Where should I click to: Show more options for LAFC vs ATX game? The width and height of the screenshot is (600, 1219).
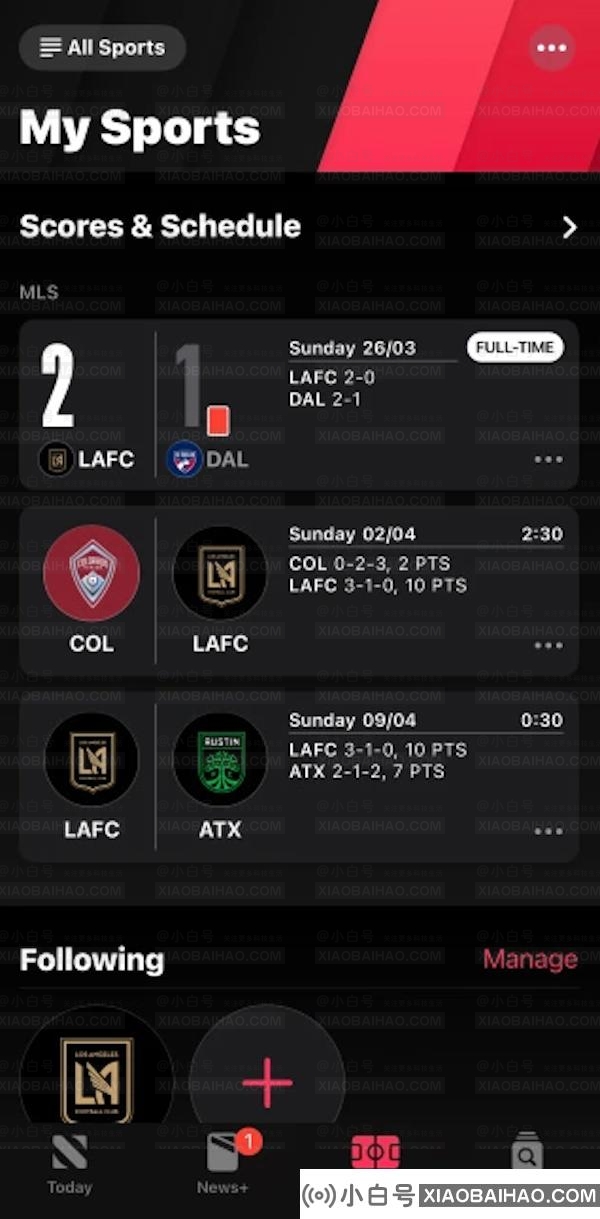click(548, 832)
